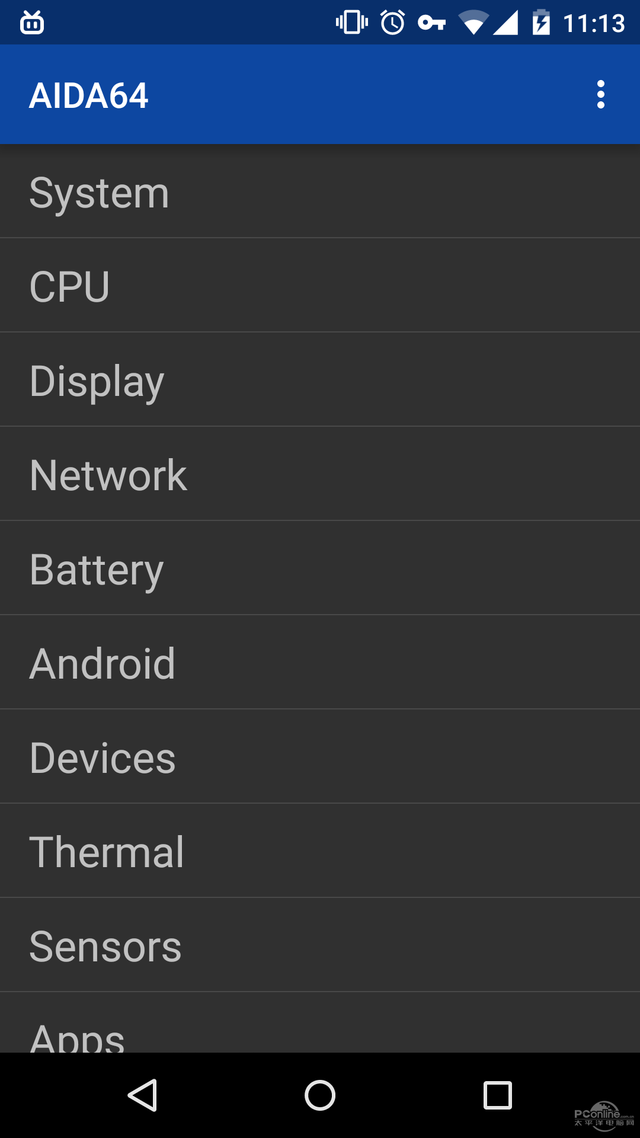
Task: Go to the Devices entry
Action: [x=320, y=757]
